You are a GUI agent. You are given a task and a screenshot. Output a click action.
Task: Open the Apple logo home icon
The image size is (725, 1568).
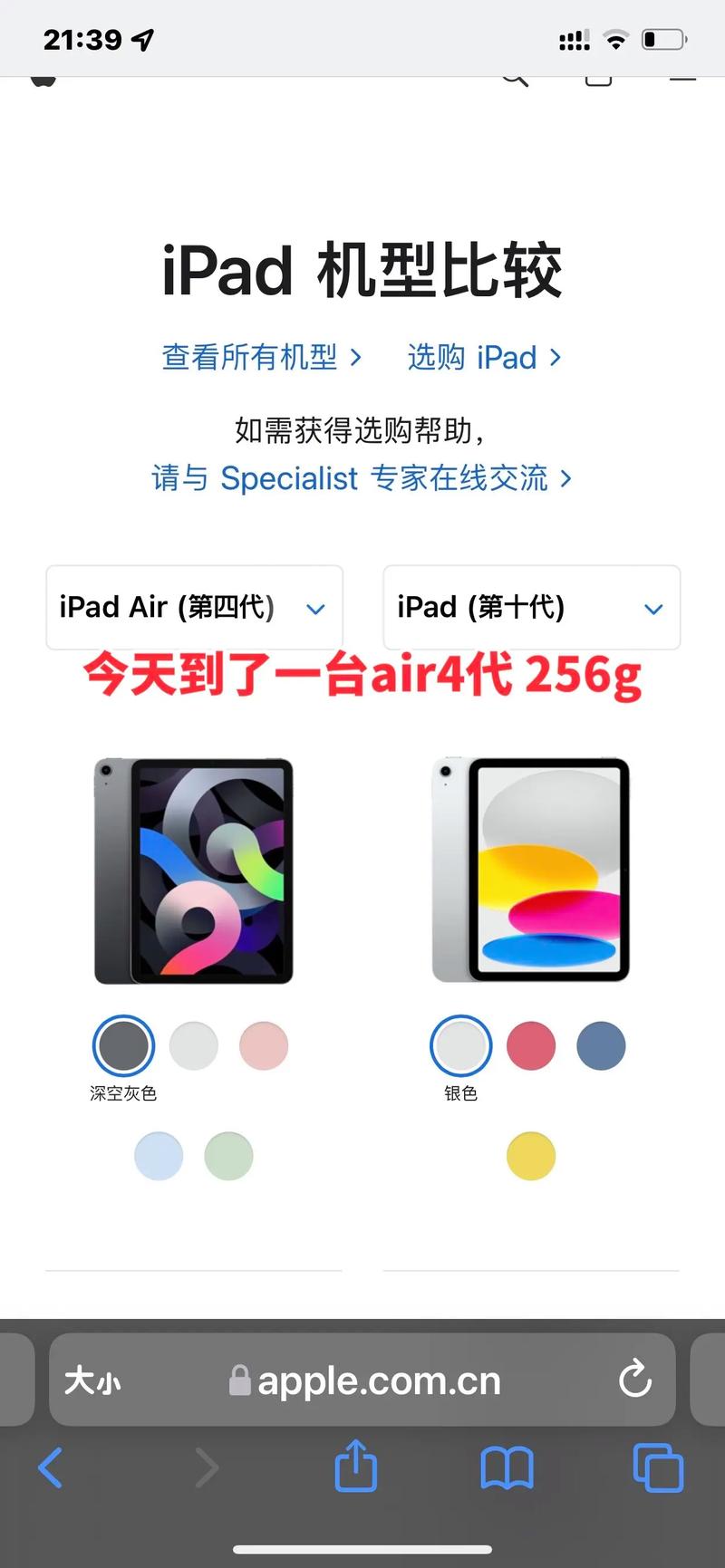click(43, 80)
